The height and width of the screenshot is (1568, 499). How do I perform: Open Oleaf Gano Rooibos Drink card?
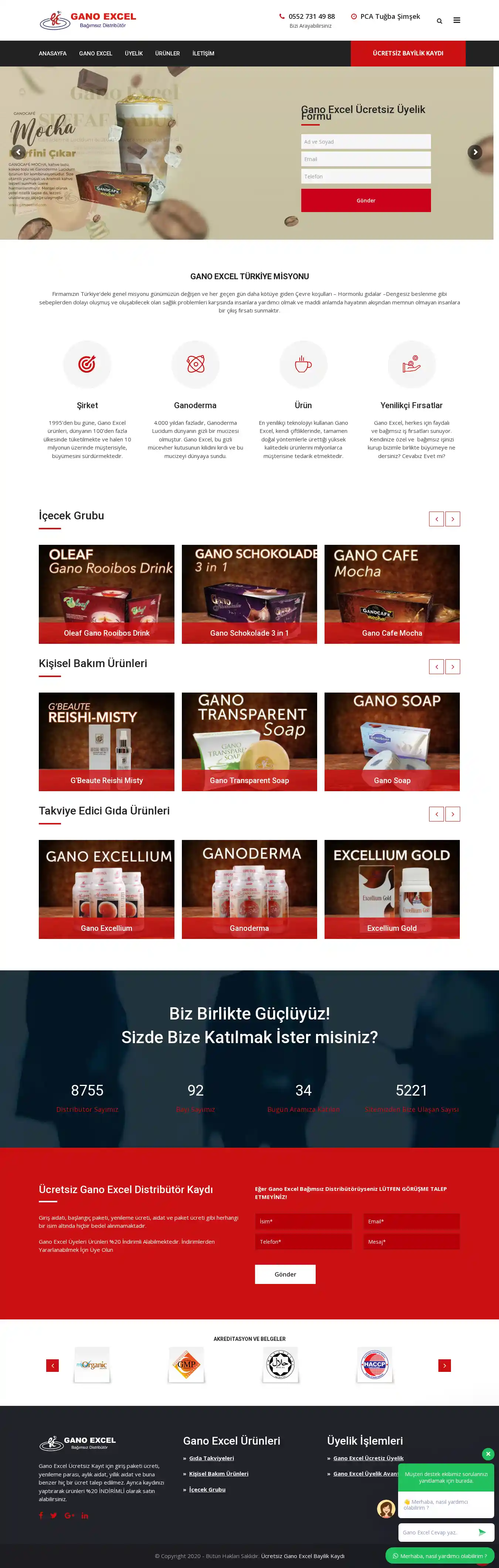coord(106,594)
